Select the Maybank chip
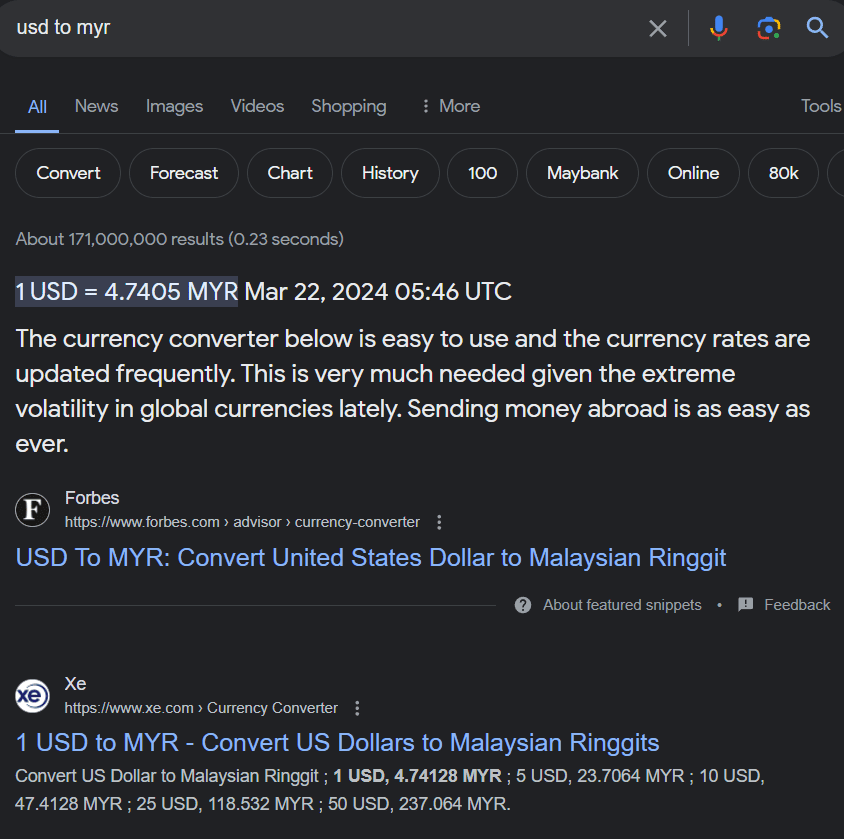The width and height of the screenshot is (844, 839). pos(582,173)
